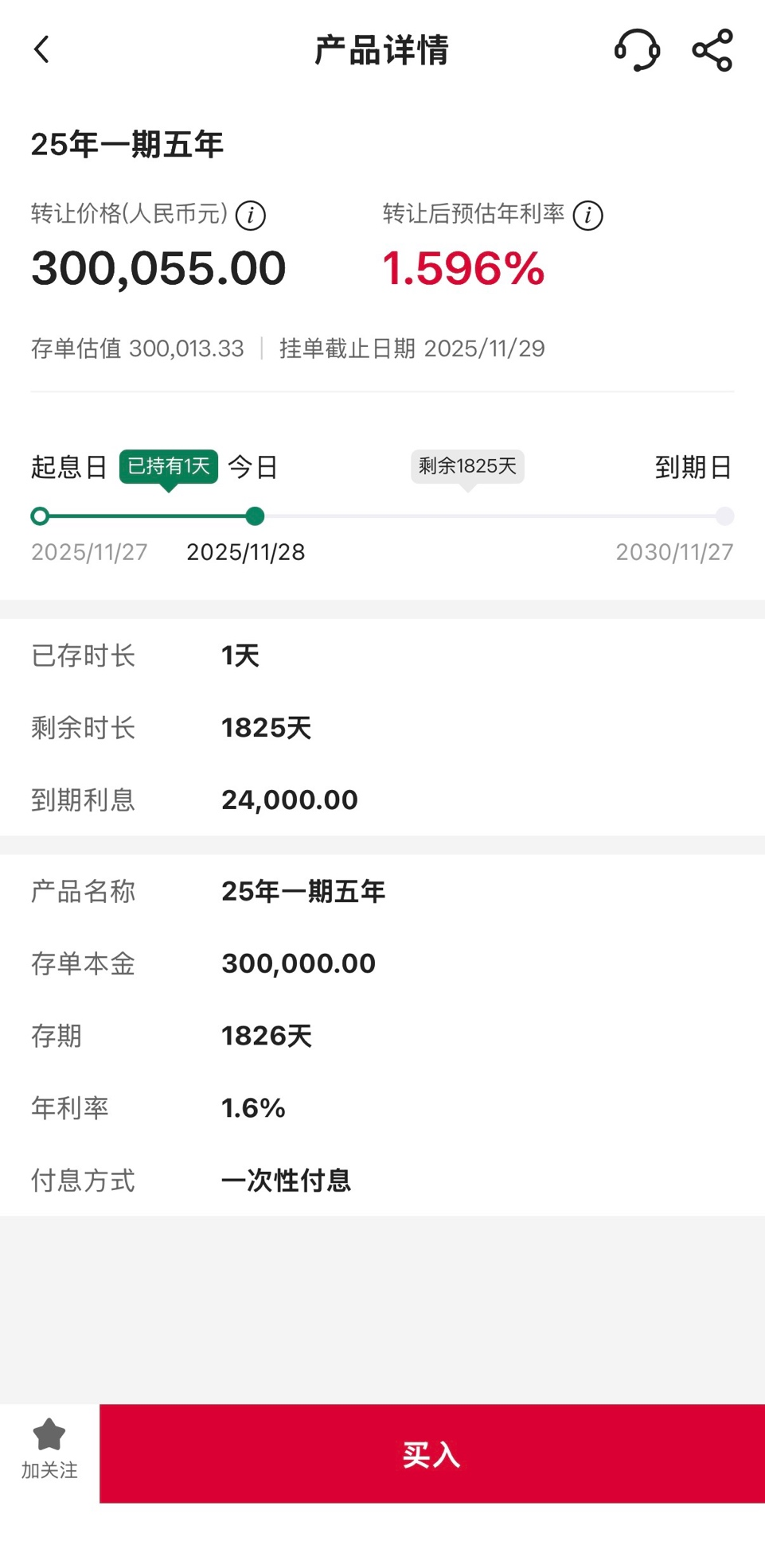The image size is (765, 1568).
Task: Tap the maturity endpoint dot near 到期日
Action: click(724, 517)
